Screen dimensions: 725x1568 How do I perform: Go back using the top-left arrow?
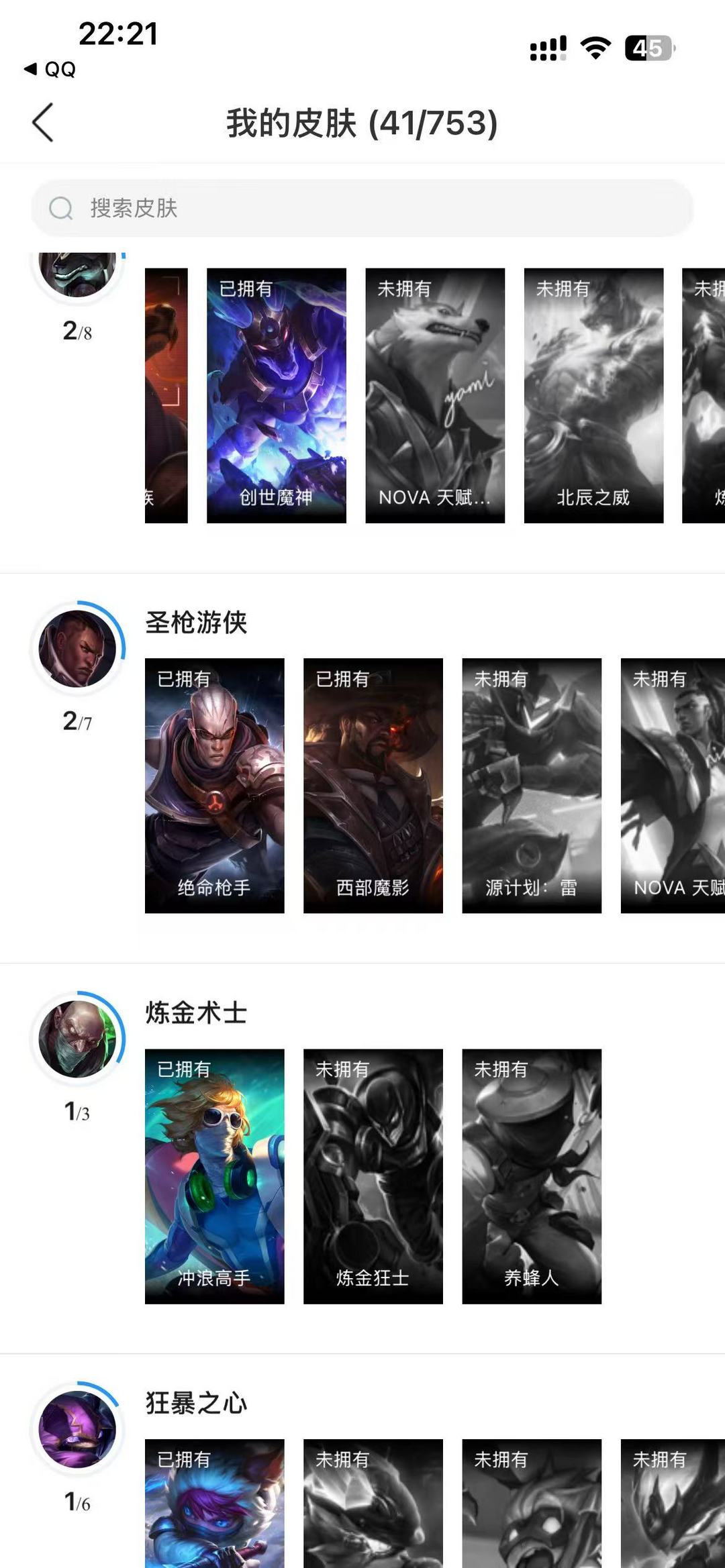click(42, 123)
